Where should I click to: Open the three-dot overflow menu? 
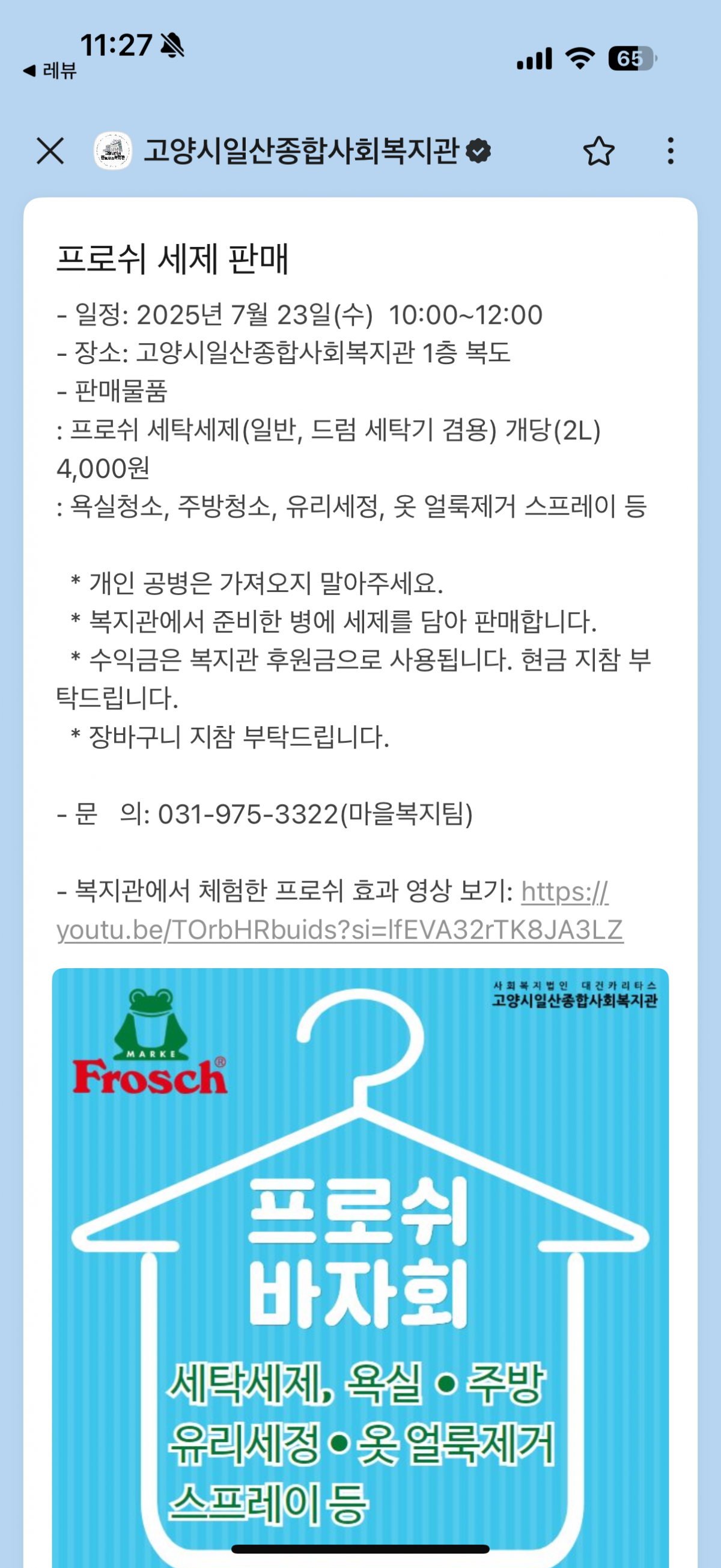coord(670,151)
